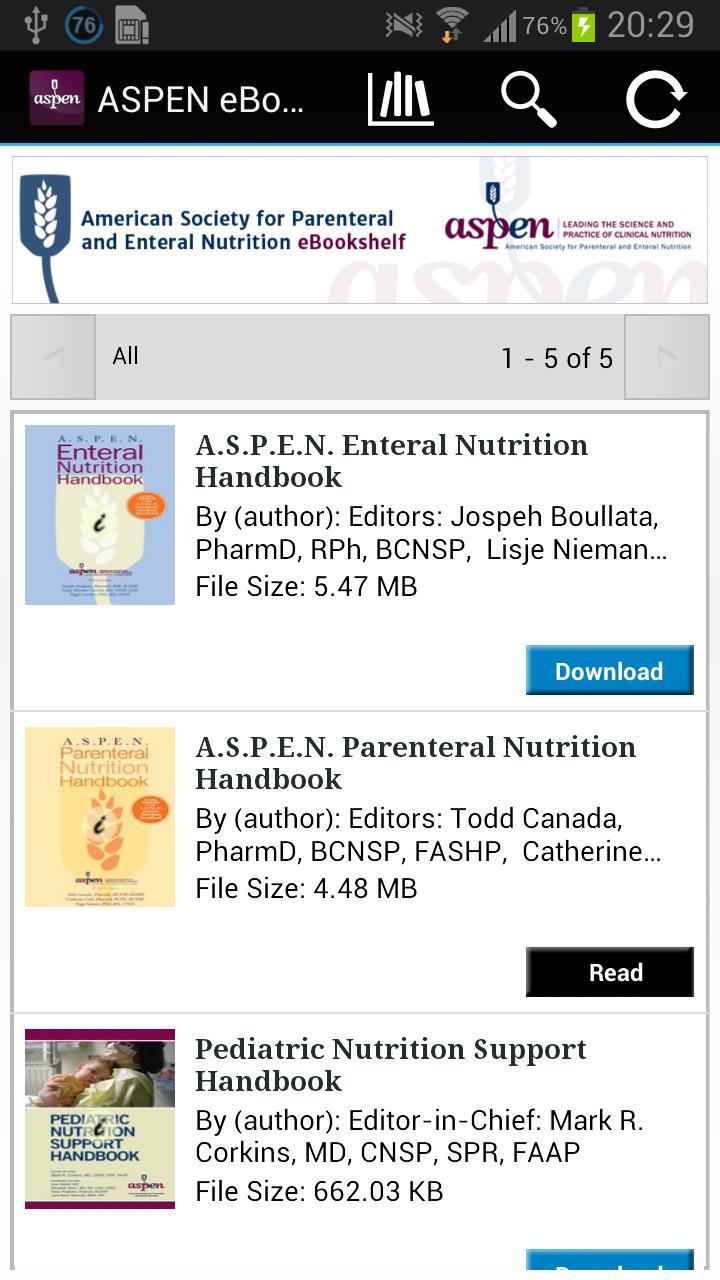
Task: Go to previous page arrow
Action: click(54, 357)
